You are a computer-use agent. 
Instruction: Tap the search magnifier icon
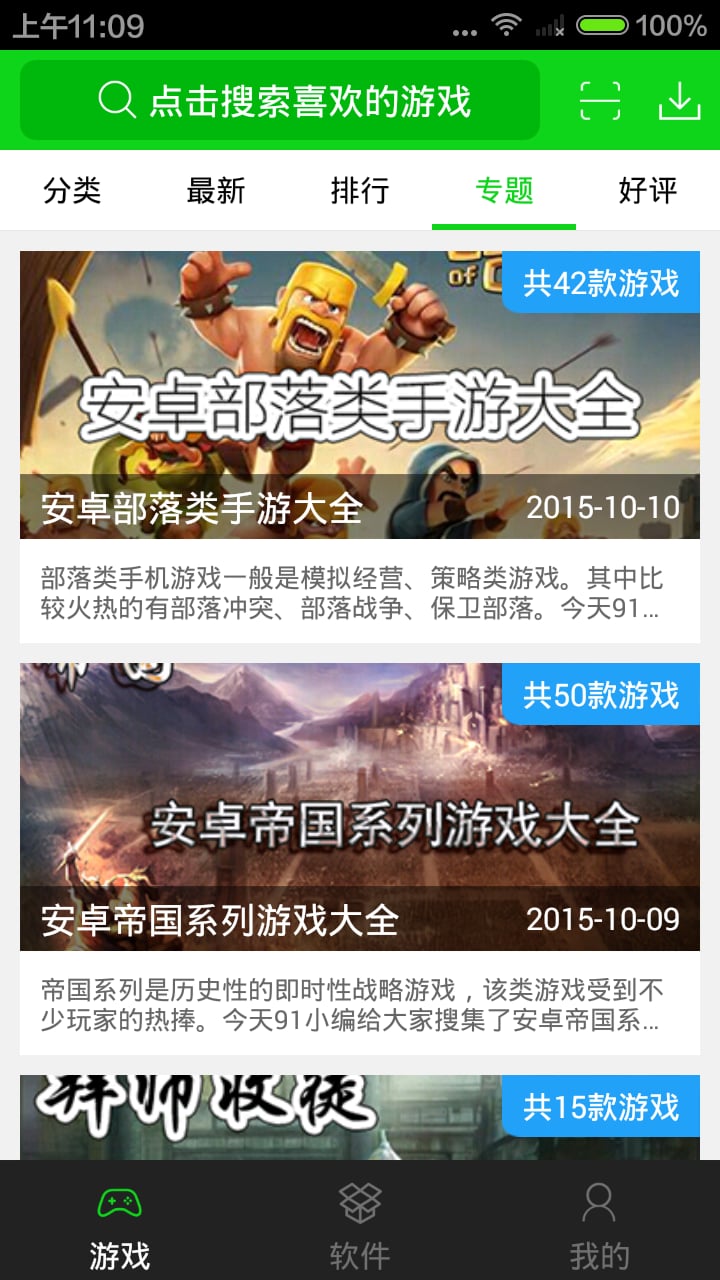pyautogui.click(x=117, y=98)
